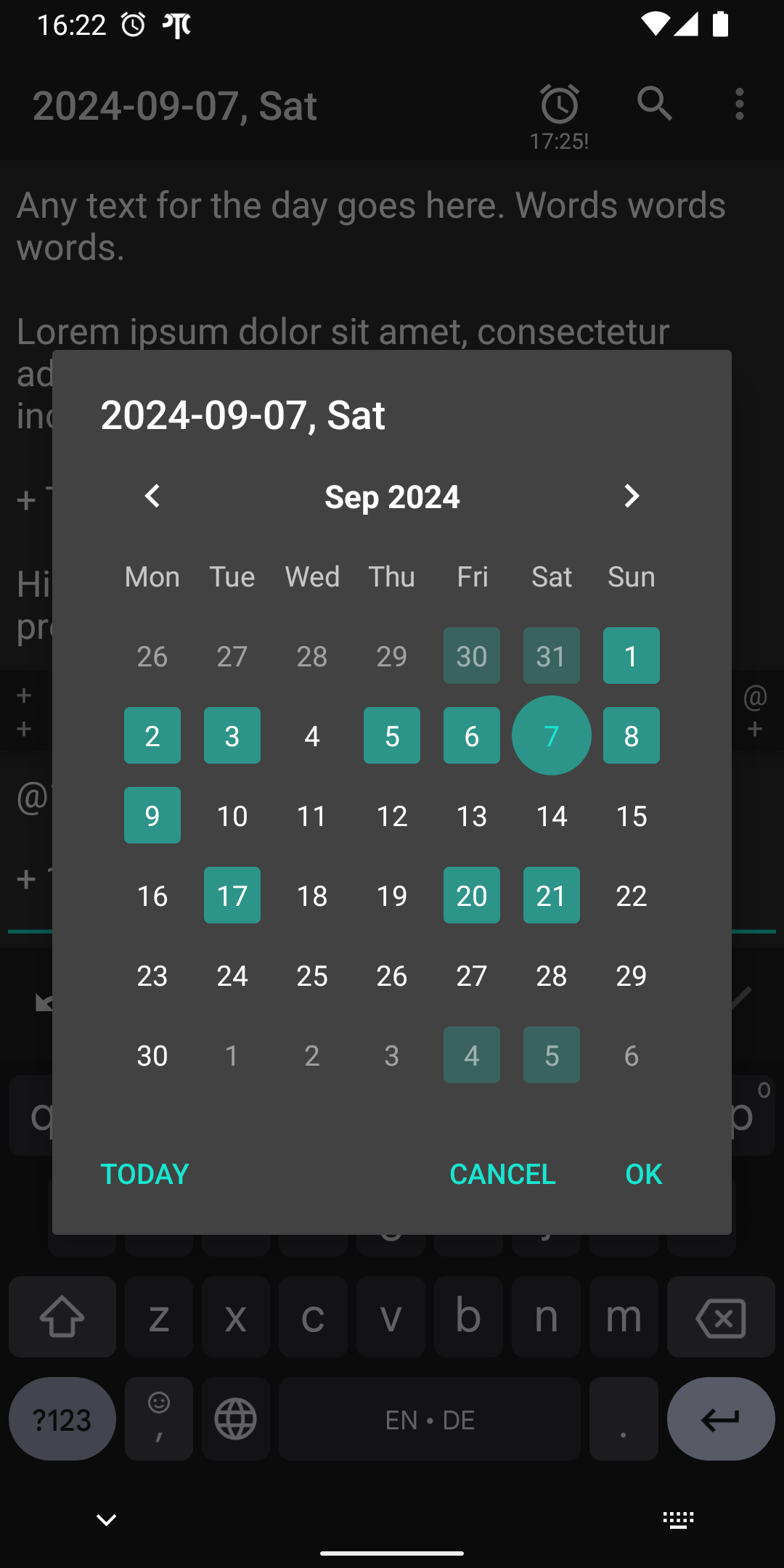Pick September 8
784x1568 pixels.
(631, 736)
